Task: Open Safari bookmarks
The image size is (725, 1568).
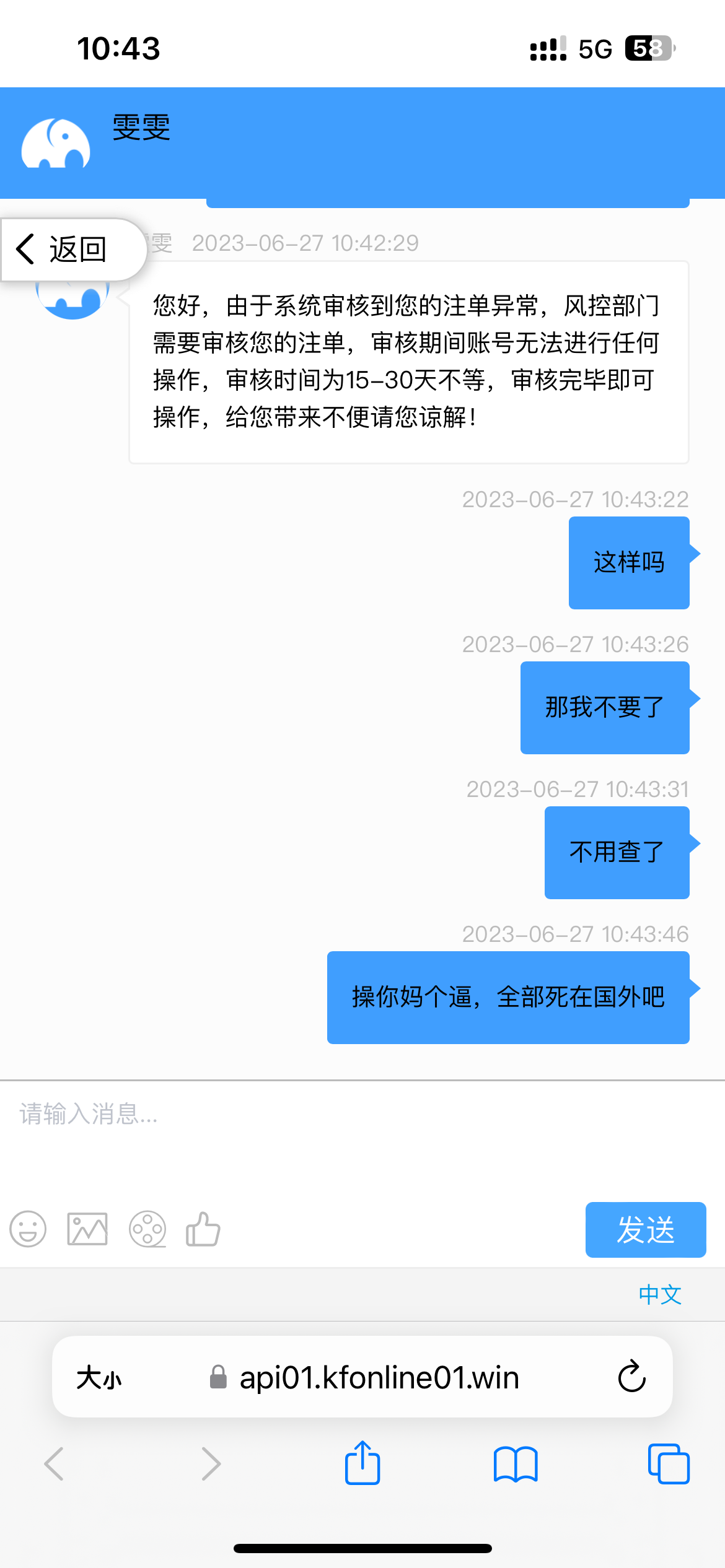Action: pyautogui.click(x=516, y=1463)
